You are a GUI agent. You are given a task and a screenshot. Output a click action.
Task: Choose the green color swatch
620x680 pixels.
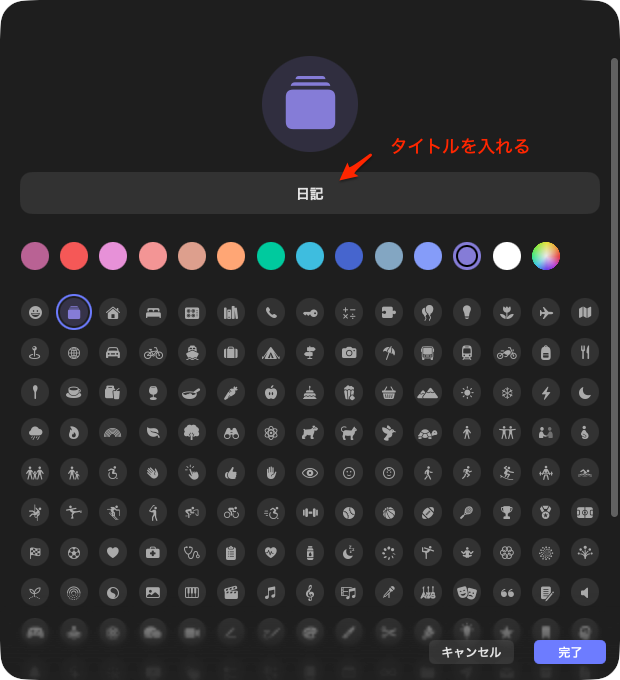[x=271, y=256]
